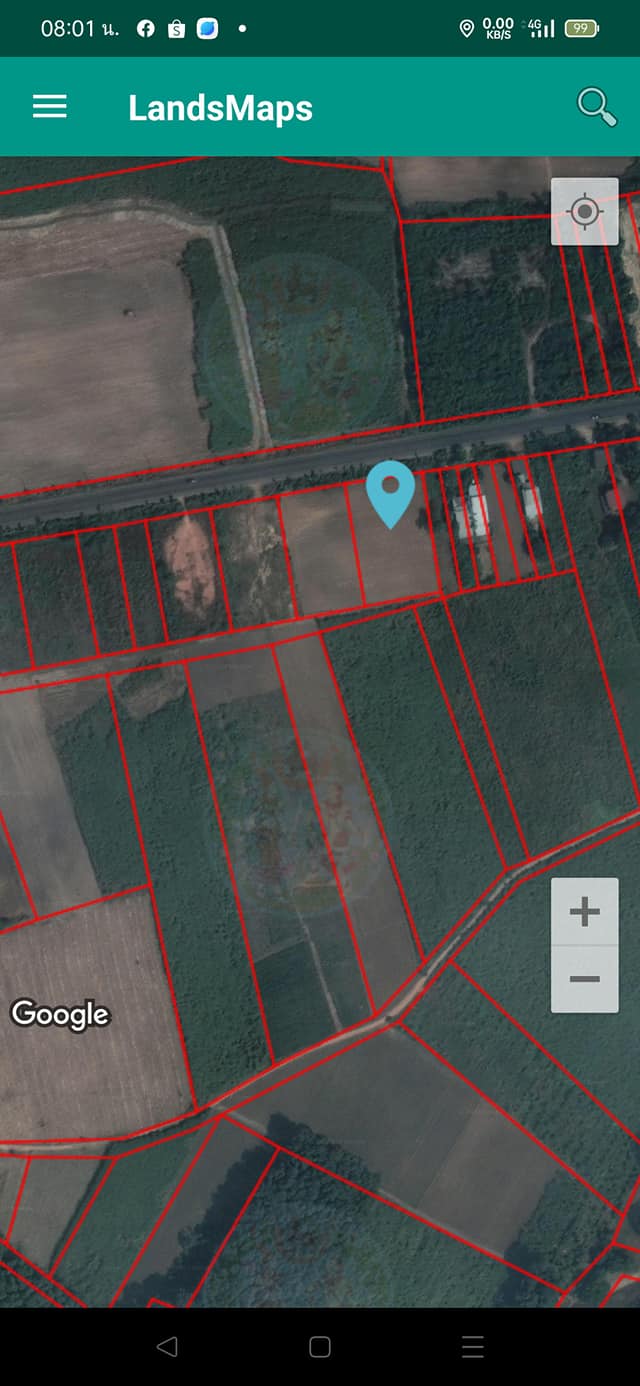
Task: Go back with system back button
Action: [167, 1347]
